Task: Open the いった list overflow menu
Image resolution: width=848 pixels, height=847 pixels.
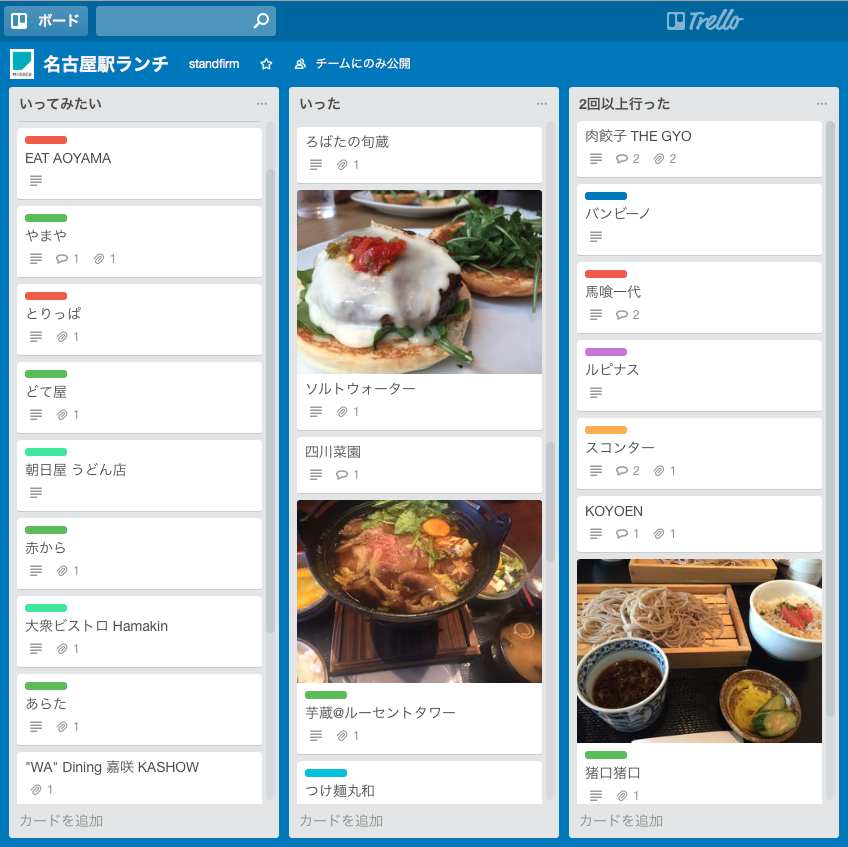Action: pos(542,104)
